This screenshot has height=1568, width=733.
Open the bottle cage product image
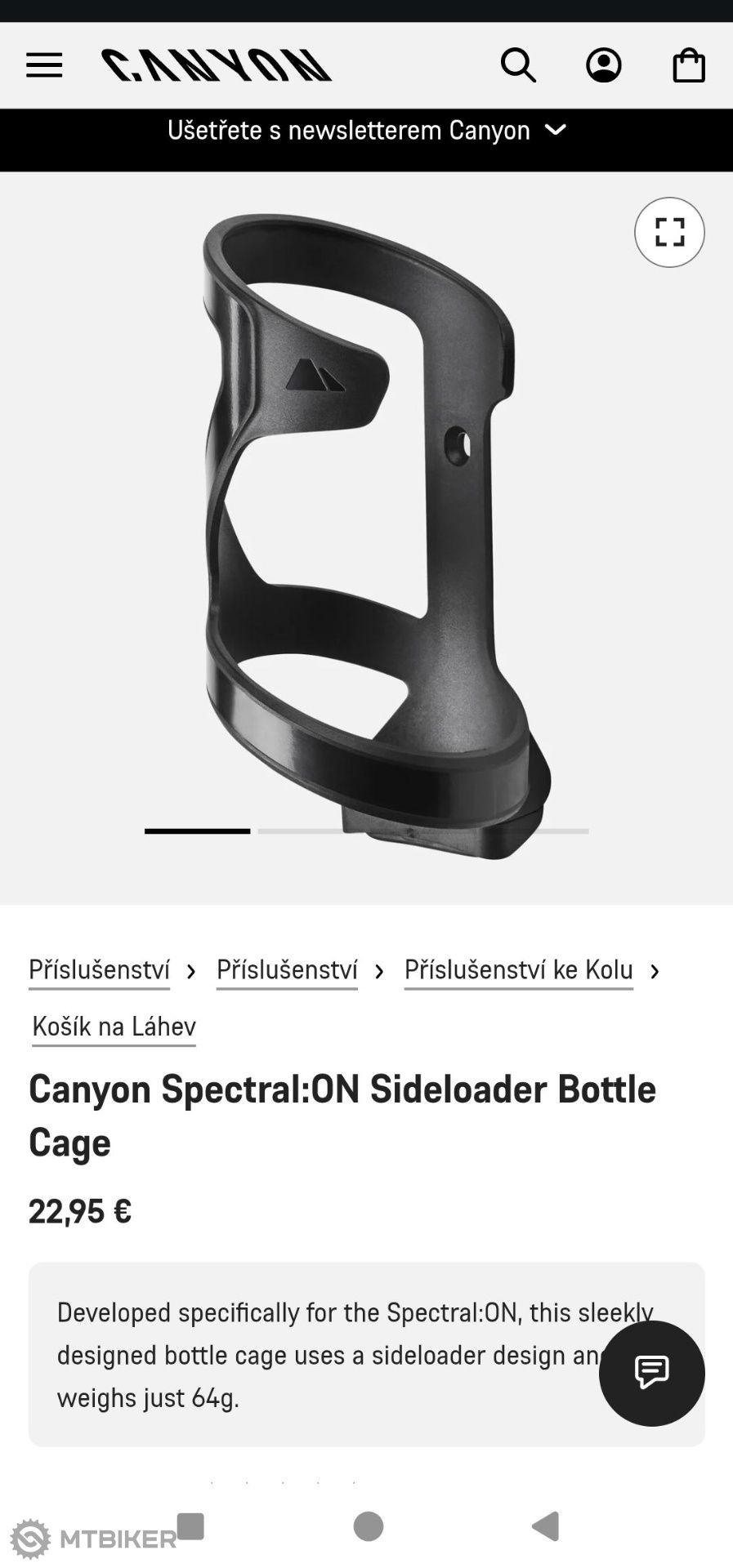[368, 536]
